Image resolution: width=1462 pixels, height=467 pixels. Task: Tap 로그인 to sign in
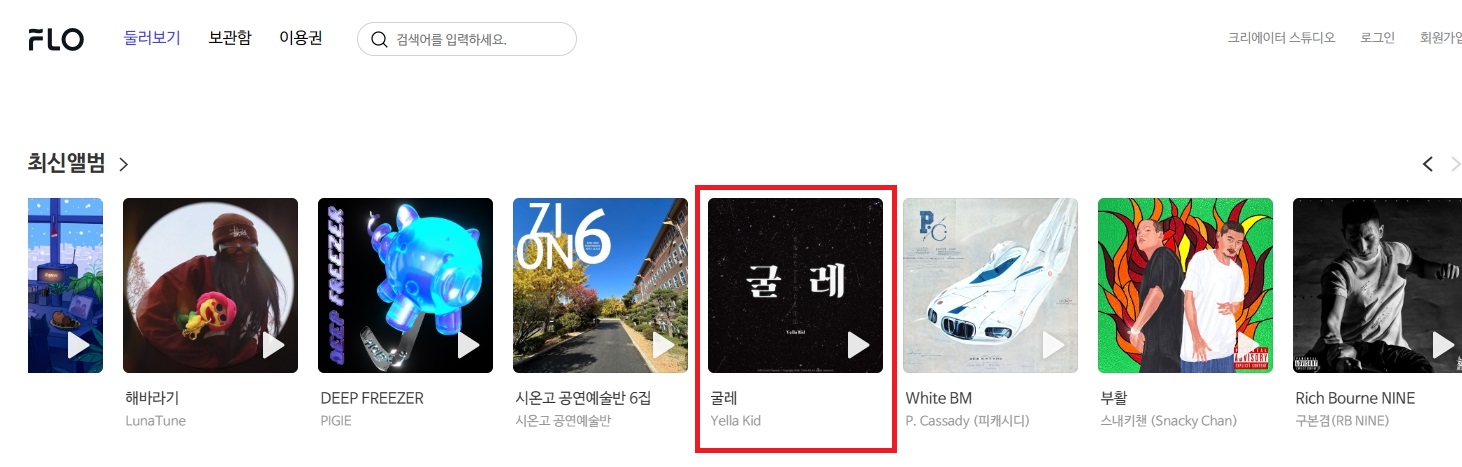tap(1377, 39)
